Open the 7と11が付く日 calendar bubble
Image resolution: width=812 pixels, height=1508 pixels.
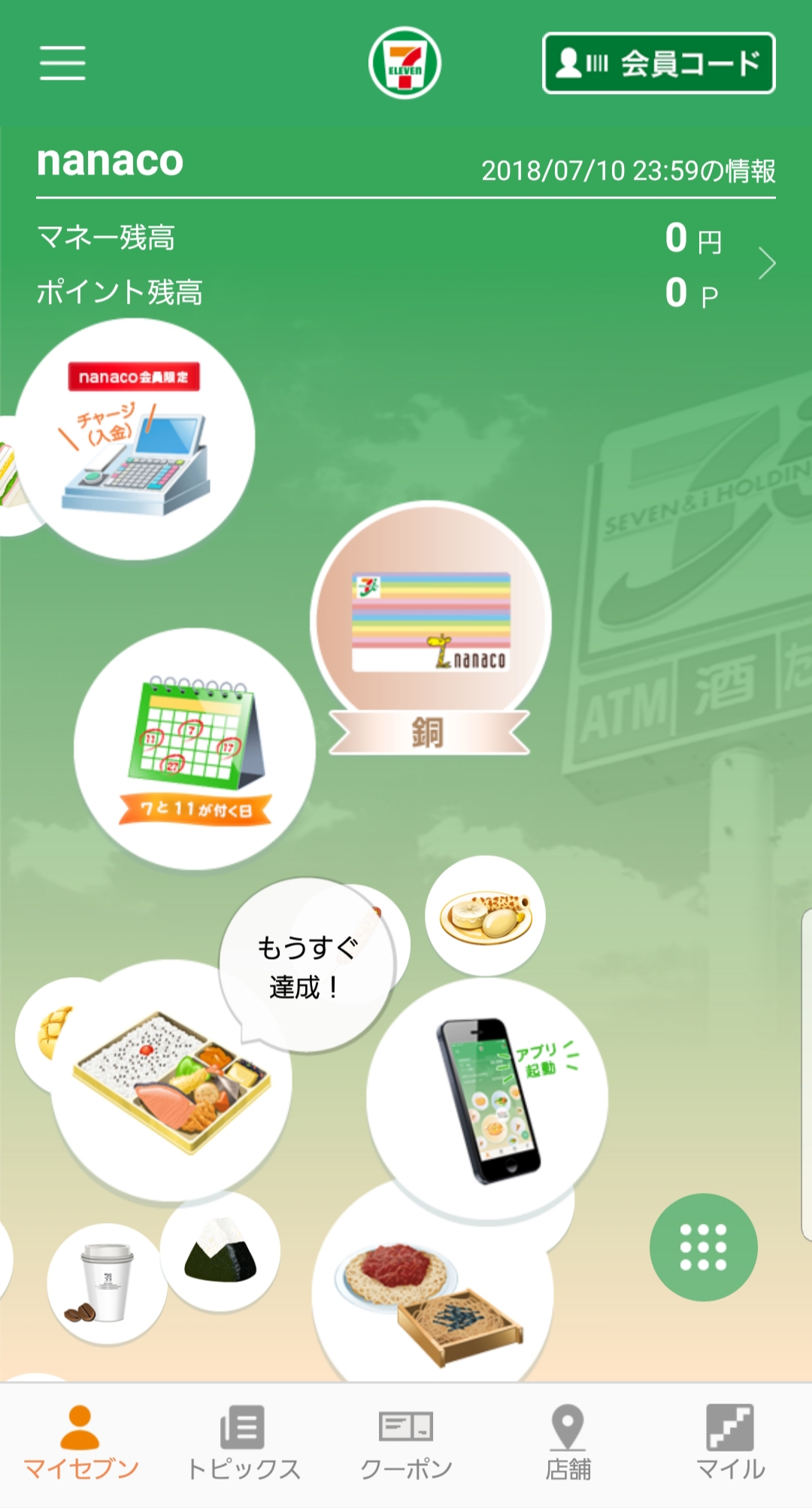click(194, 748)
